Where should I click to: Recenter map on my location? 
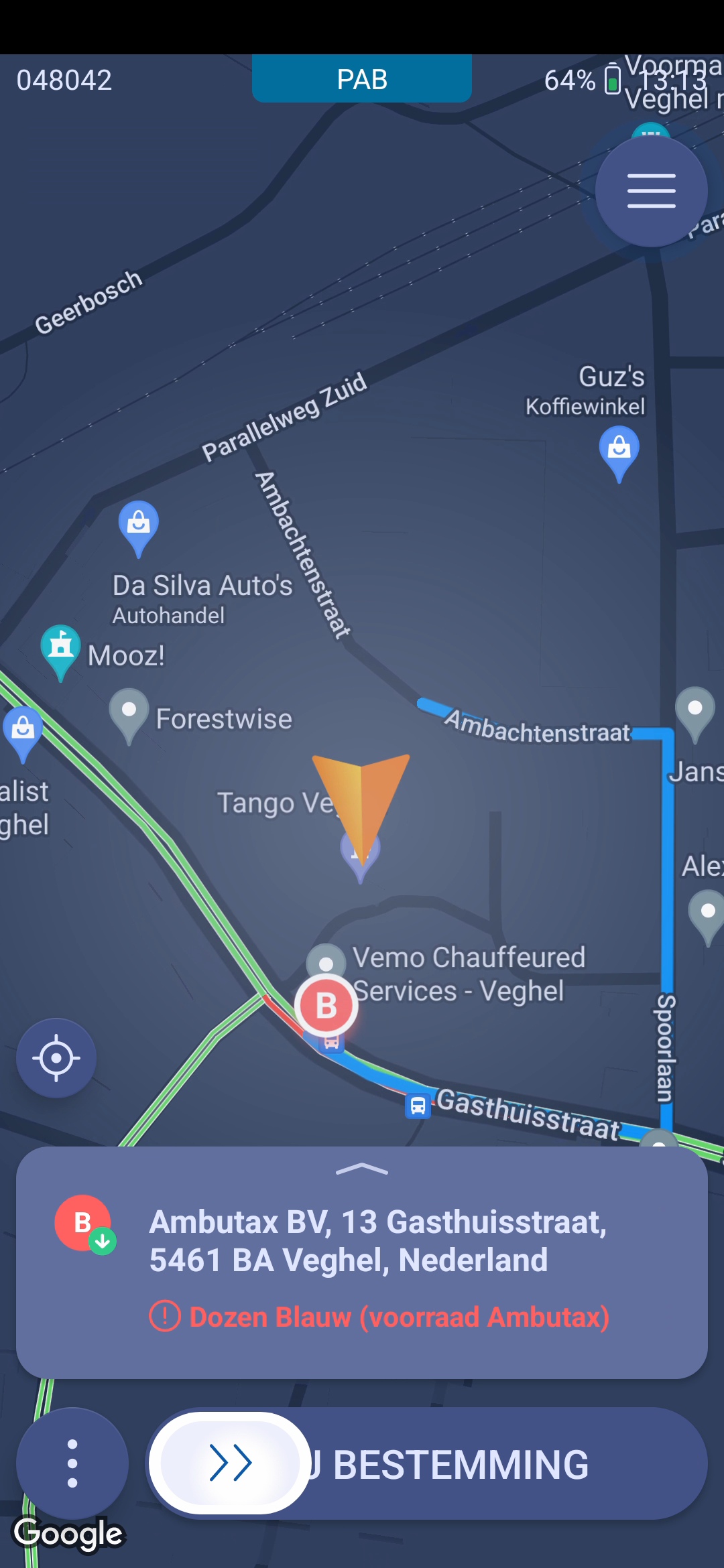56,1058
